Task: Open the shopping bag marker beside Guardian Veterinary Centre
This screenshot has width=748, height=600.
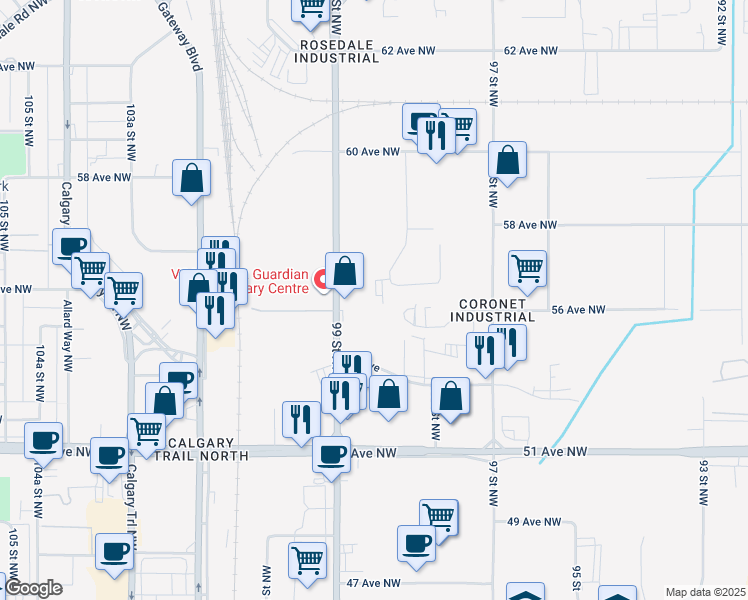Action: point(344,272)
